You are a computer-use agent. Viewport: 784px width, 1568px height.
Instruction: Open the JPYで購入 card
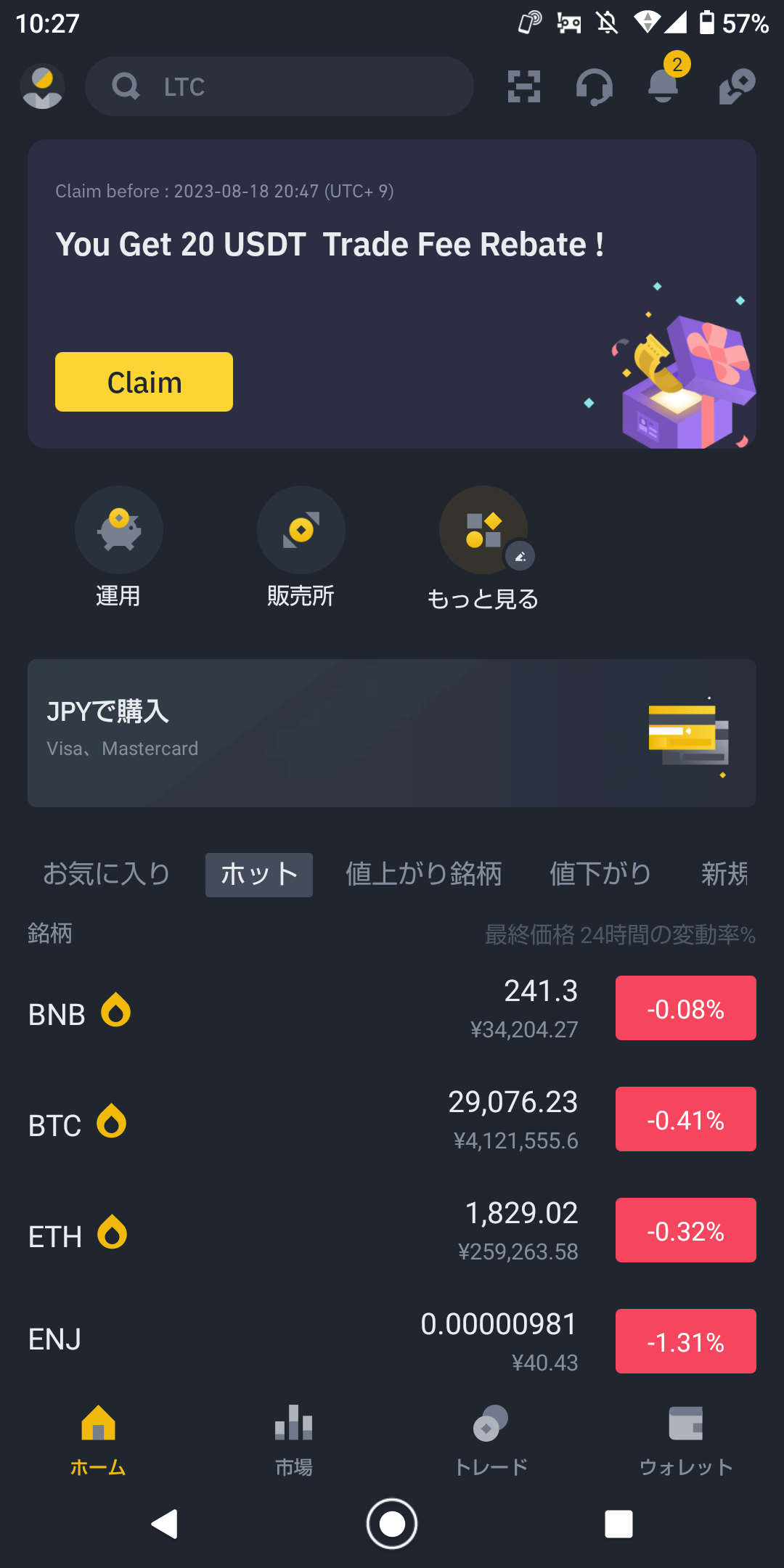[x=392, y=733]
